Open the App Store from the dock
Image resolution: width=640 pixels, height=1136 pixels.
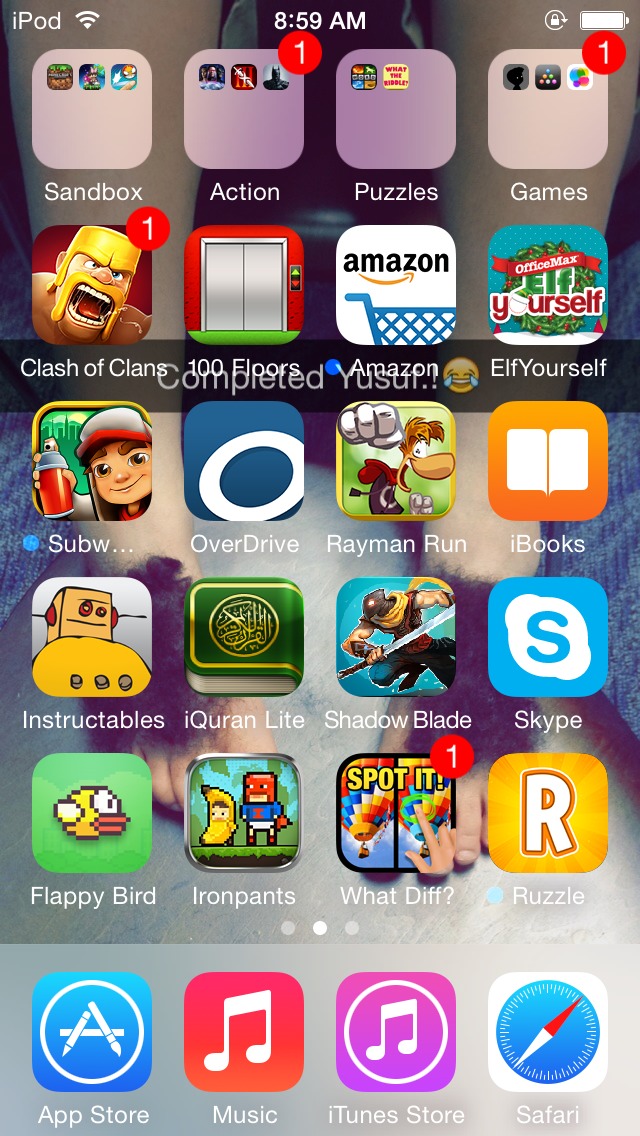[x=92, y=1032]
